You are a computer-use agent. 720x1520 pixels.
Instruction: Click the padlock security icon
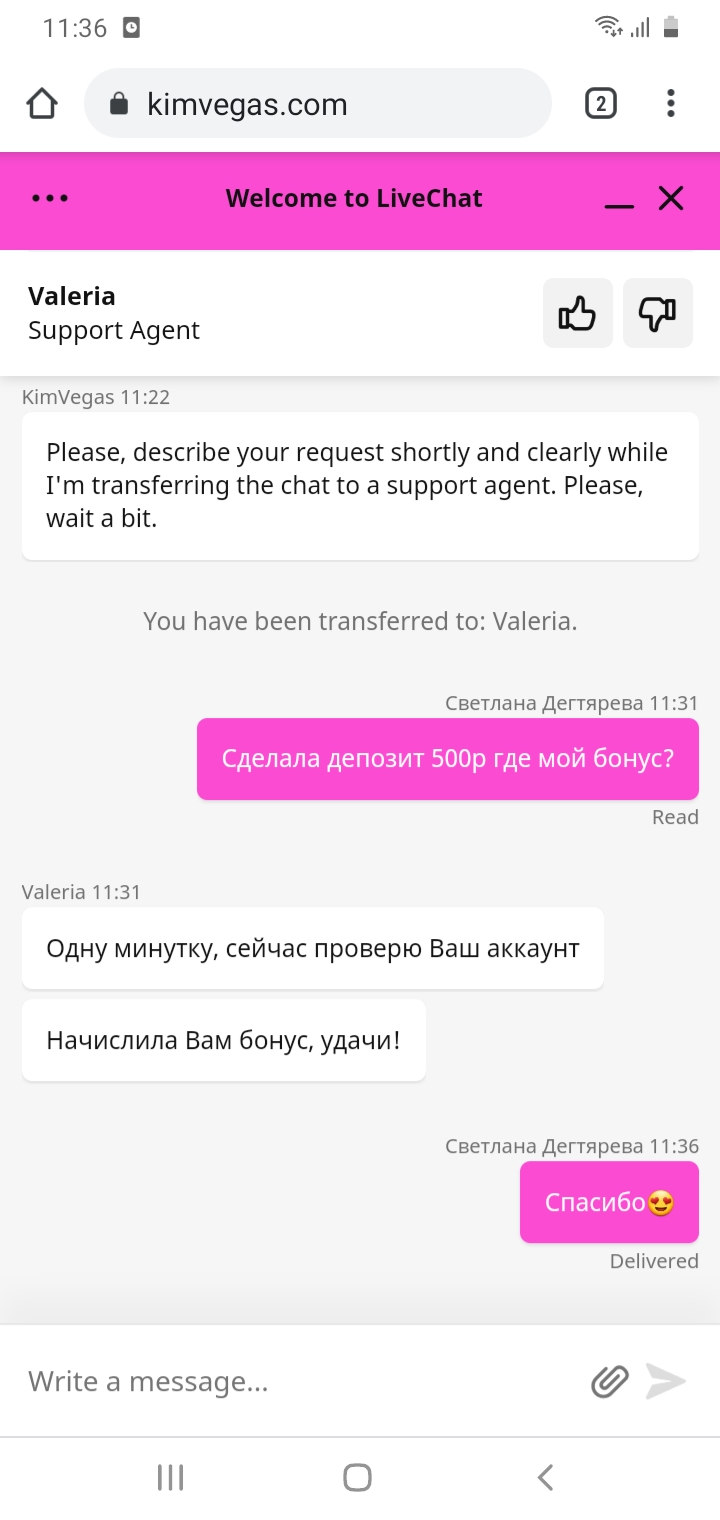[x=119, y=103]
